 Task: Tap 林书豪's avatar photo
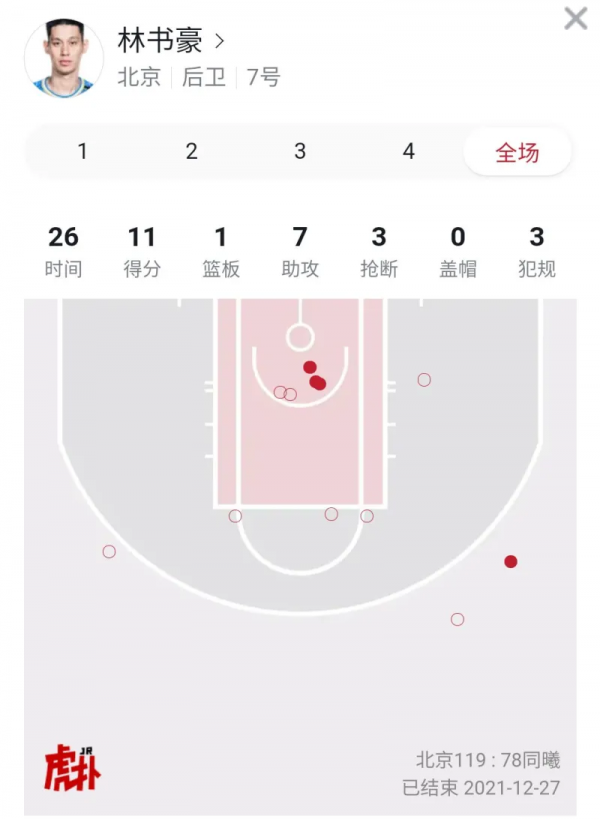(64, 58)
